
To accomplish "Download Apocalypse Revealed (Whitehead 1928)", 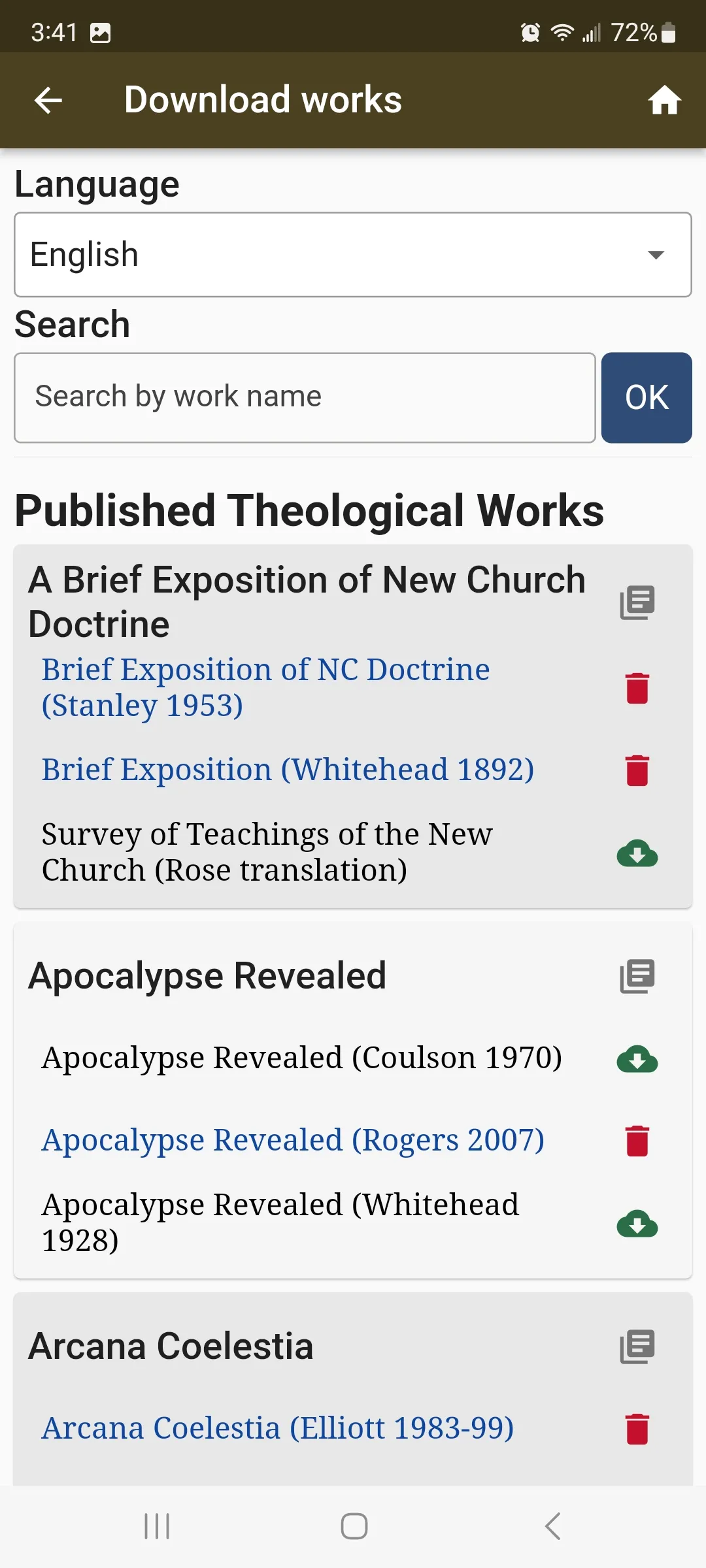I will (x=637, y=1223).
